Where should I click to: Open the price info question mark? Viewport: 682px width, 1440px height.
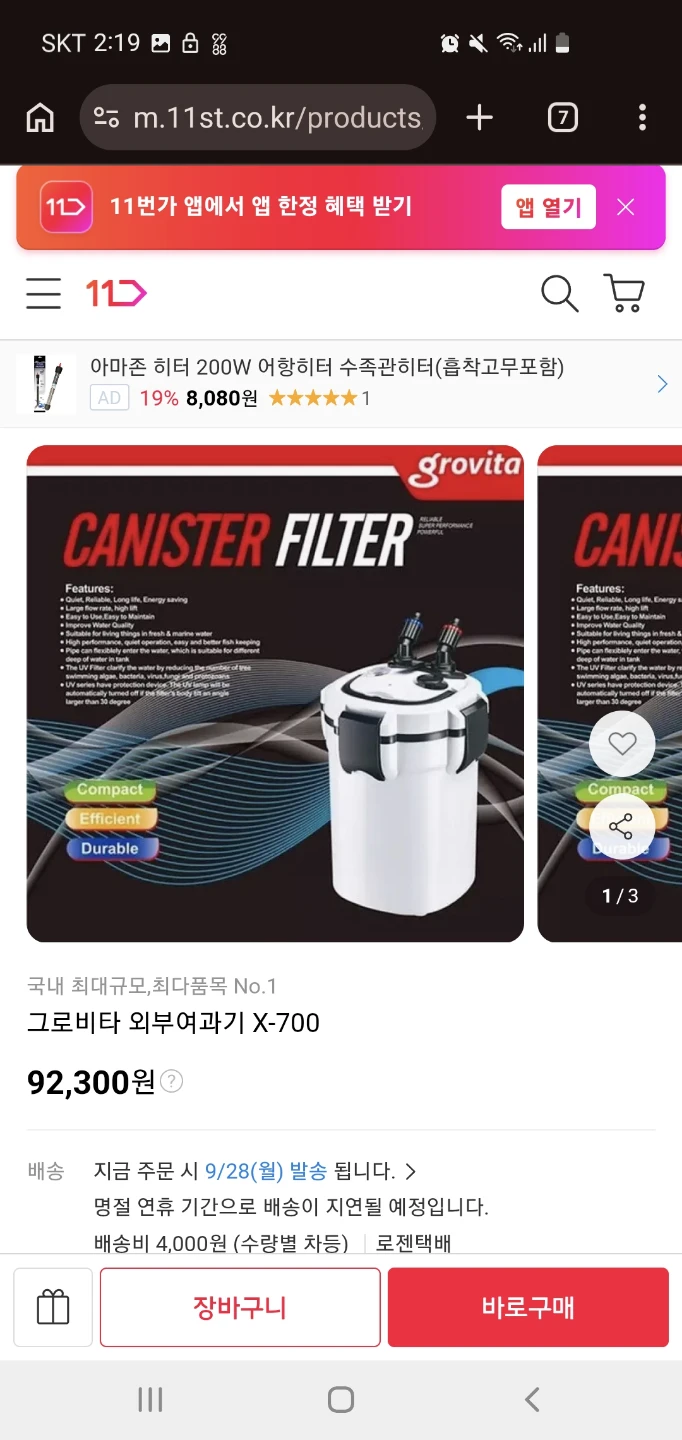pyautogui.click(x=172, y=1081)
